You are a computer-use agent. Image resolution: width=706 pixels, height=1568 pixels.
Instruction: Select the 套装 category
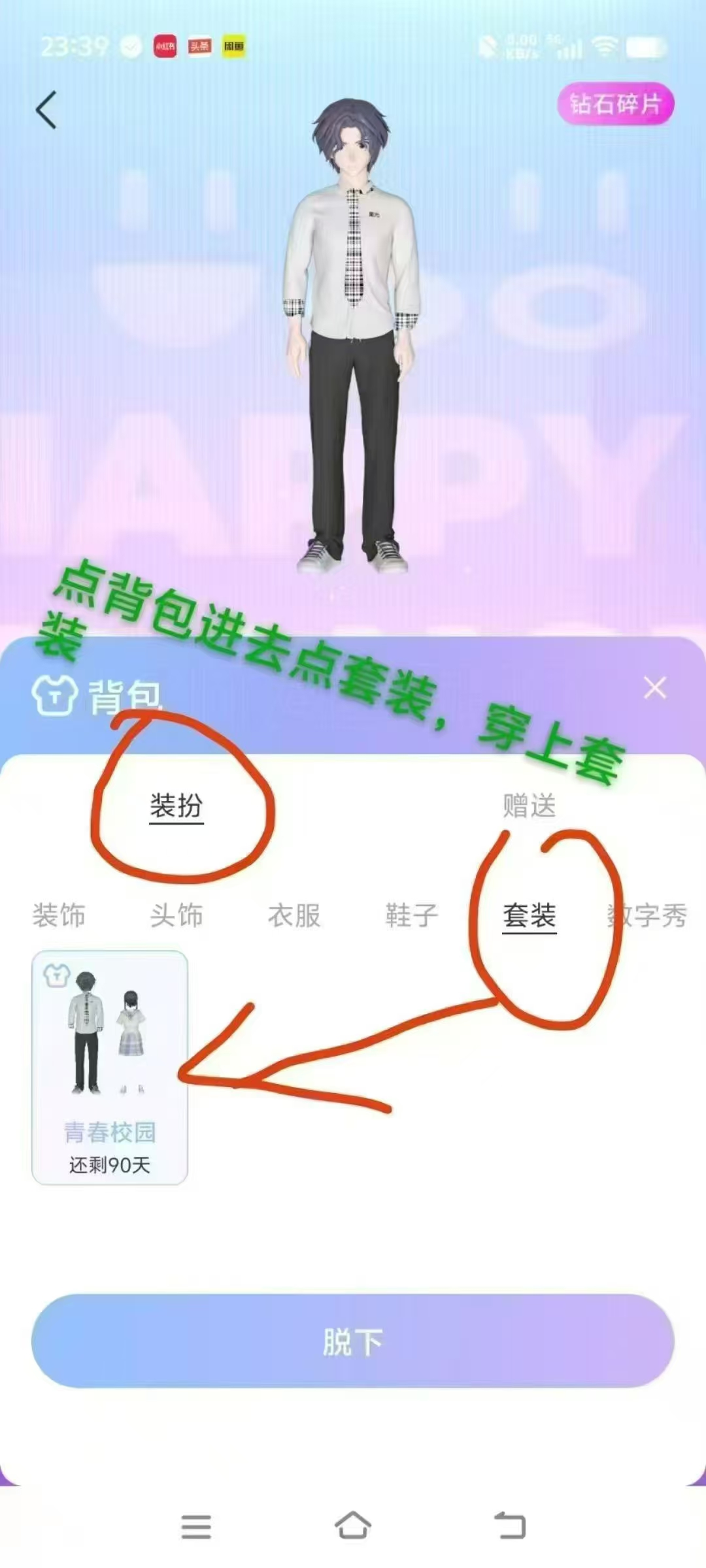click(x=529, y=915)
